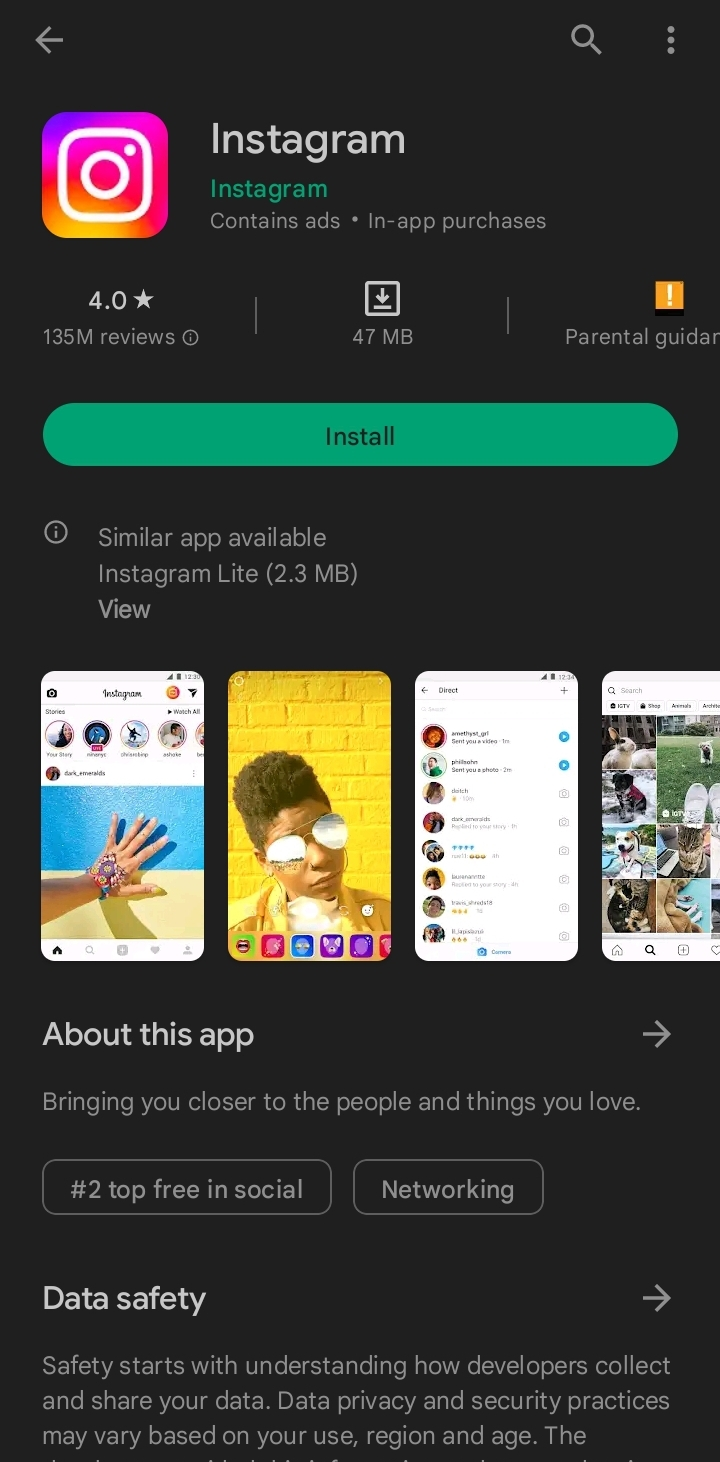Screen dimensions: 720x1462
Task: Expand the Data safety section arrow
Action: [656, 1298]
